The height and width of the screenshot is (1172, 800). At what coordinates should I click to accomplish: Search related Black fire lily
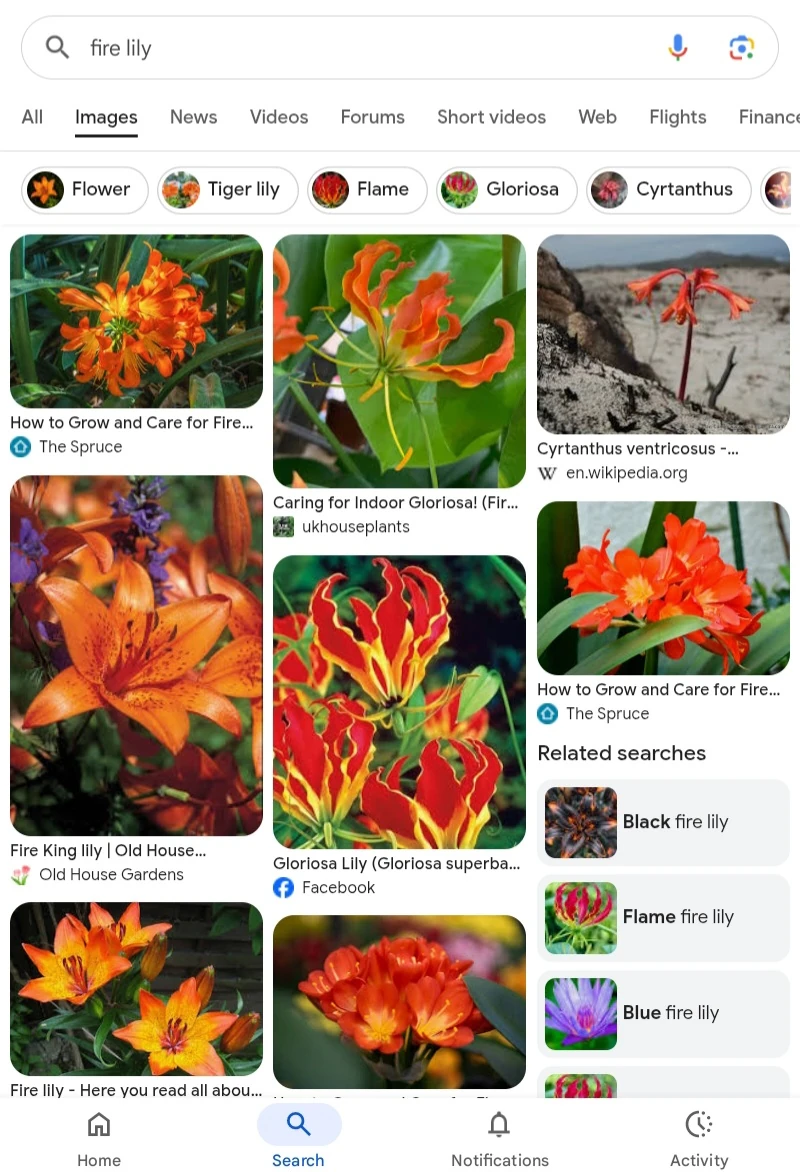coord(663,822)
